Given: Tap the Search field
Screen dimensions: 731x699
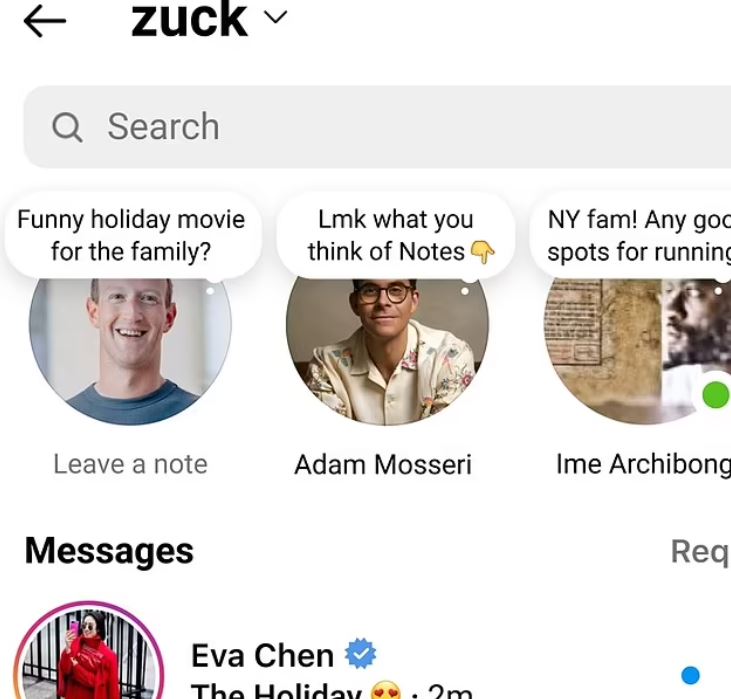Looking at the screenshot, I should point(380,127).
